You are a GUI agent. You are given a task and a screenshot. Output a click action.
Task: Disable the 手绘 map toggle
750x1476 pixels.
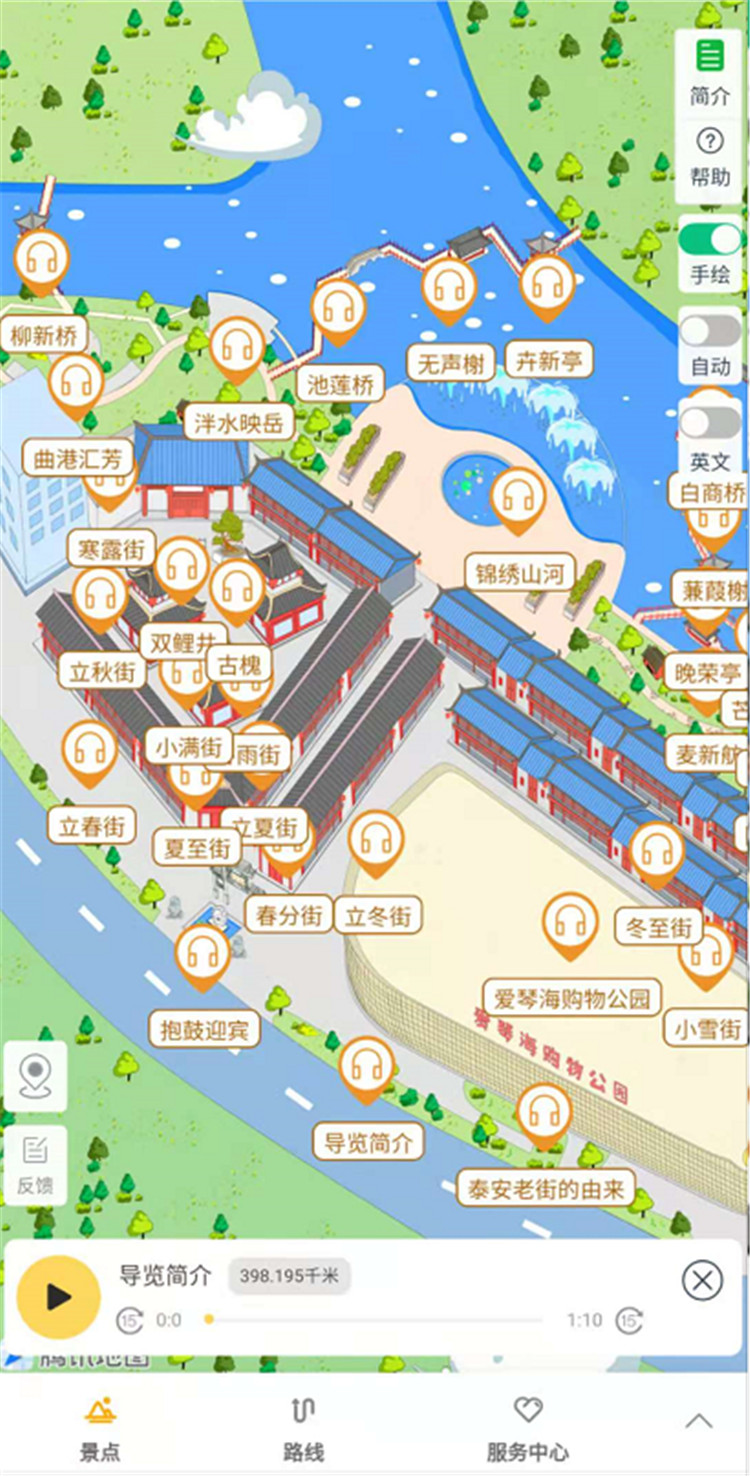[710, 236]
